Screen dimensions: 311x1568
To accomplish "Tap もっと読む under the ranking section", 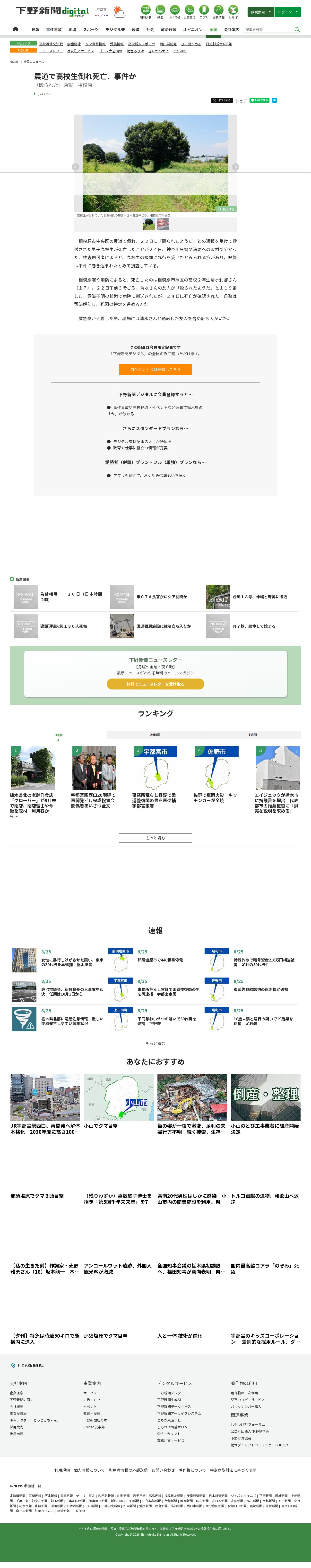I will [155, 838].
